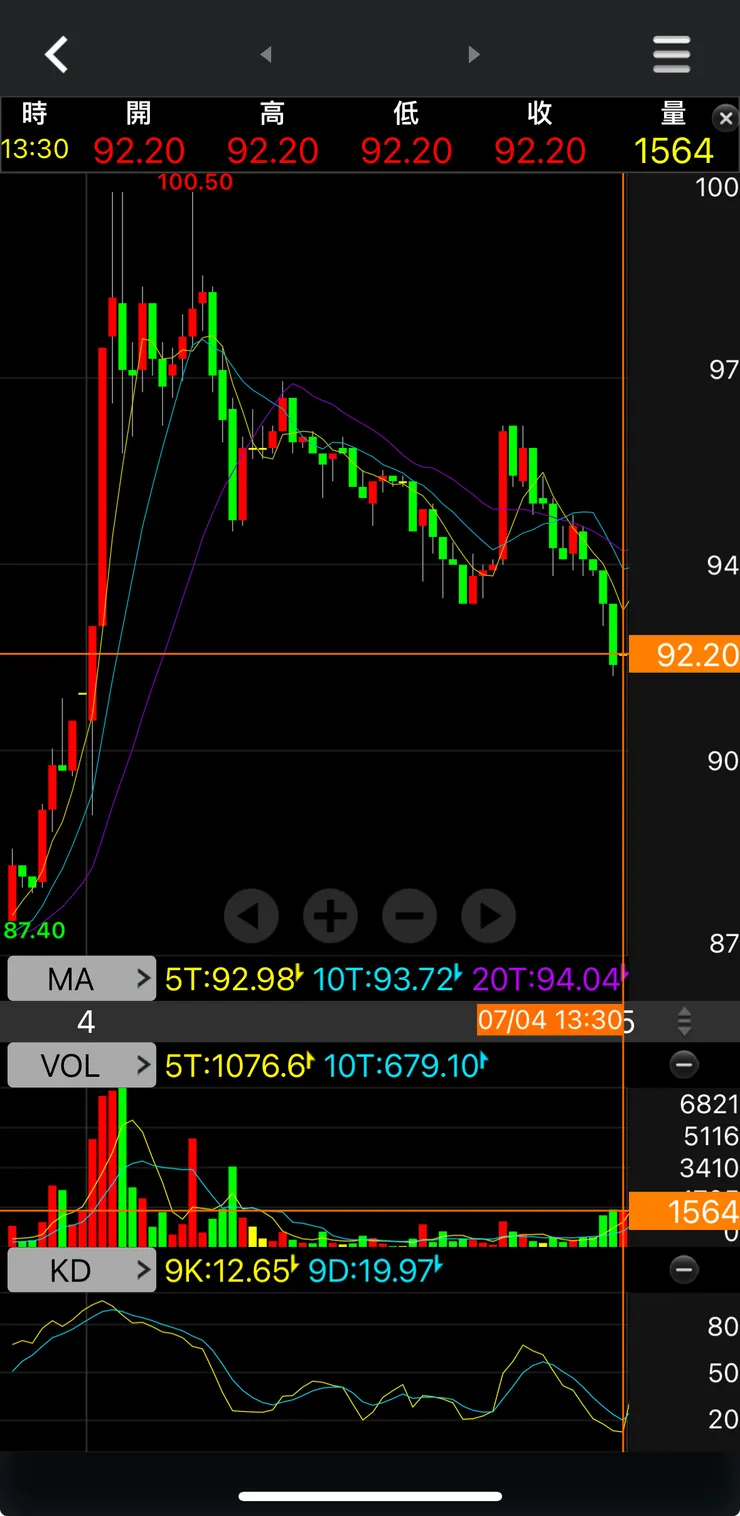Switch to the next stock arrow
This screenshot has height=1516, width=740.
click(x=474, y=54)
